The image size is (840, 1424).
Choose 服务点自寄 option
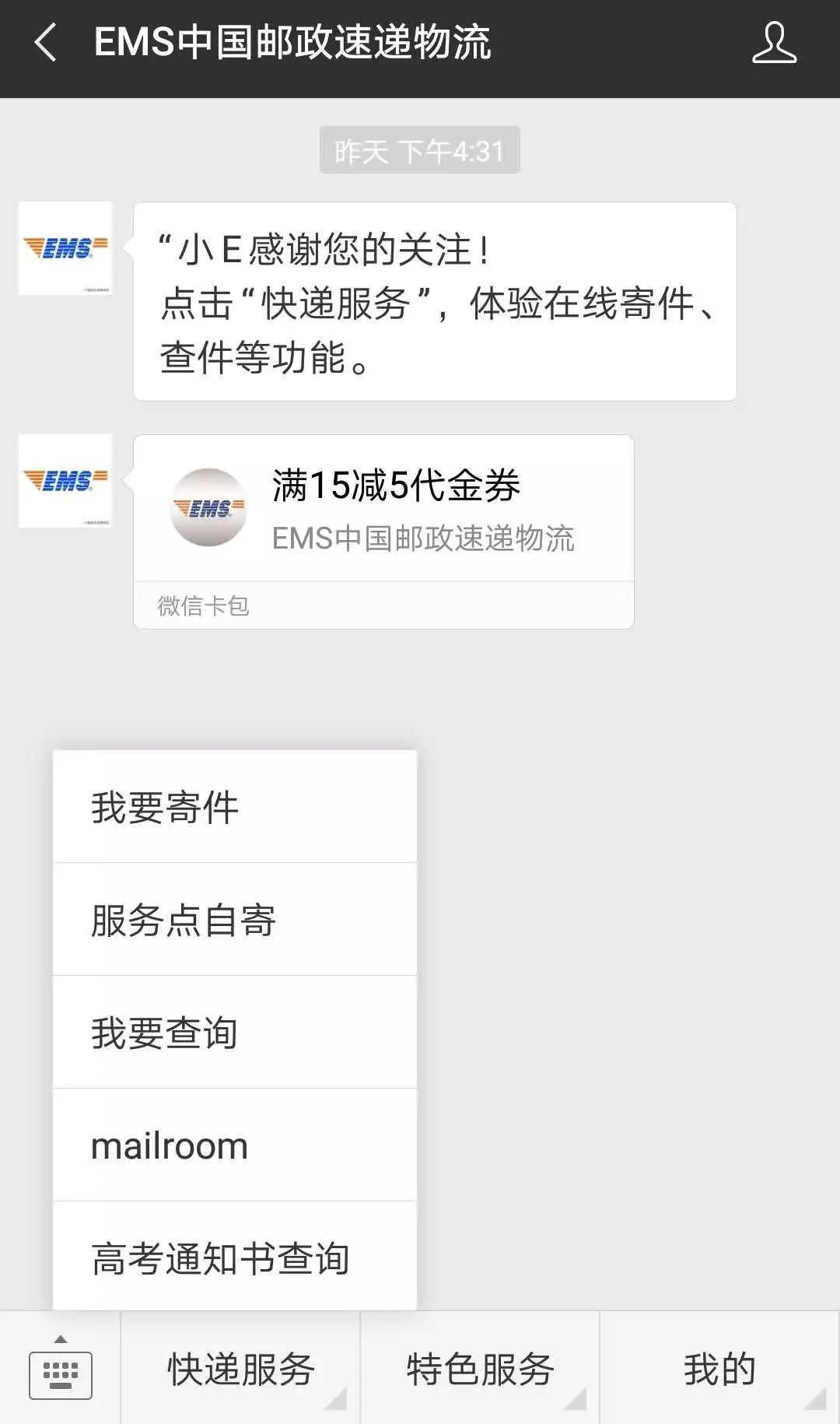pyautogui.click(x=234, y=920)
